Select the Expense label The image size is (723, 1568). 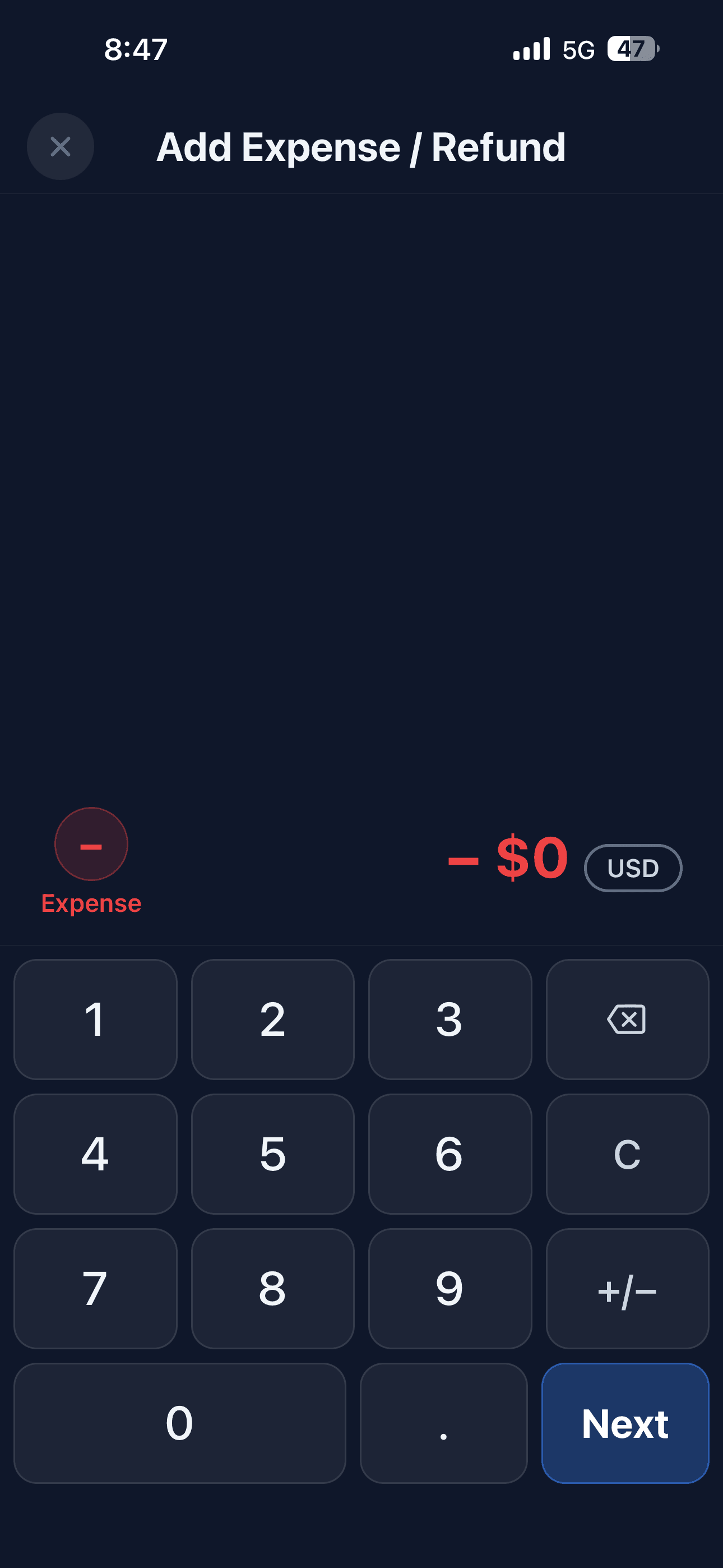coord(91,903)
